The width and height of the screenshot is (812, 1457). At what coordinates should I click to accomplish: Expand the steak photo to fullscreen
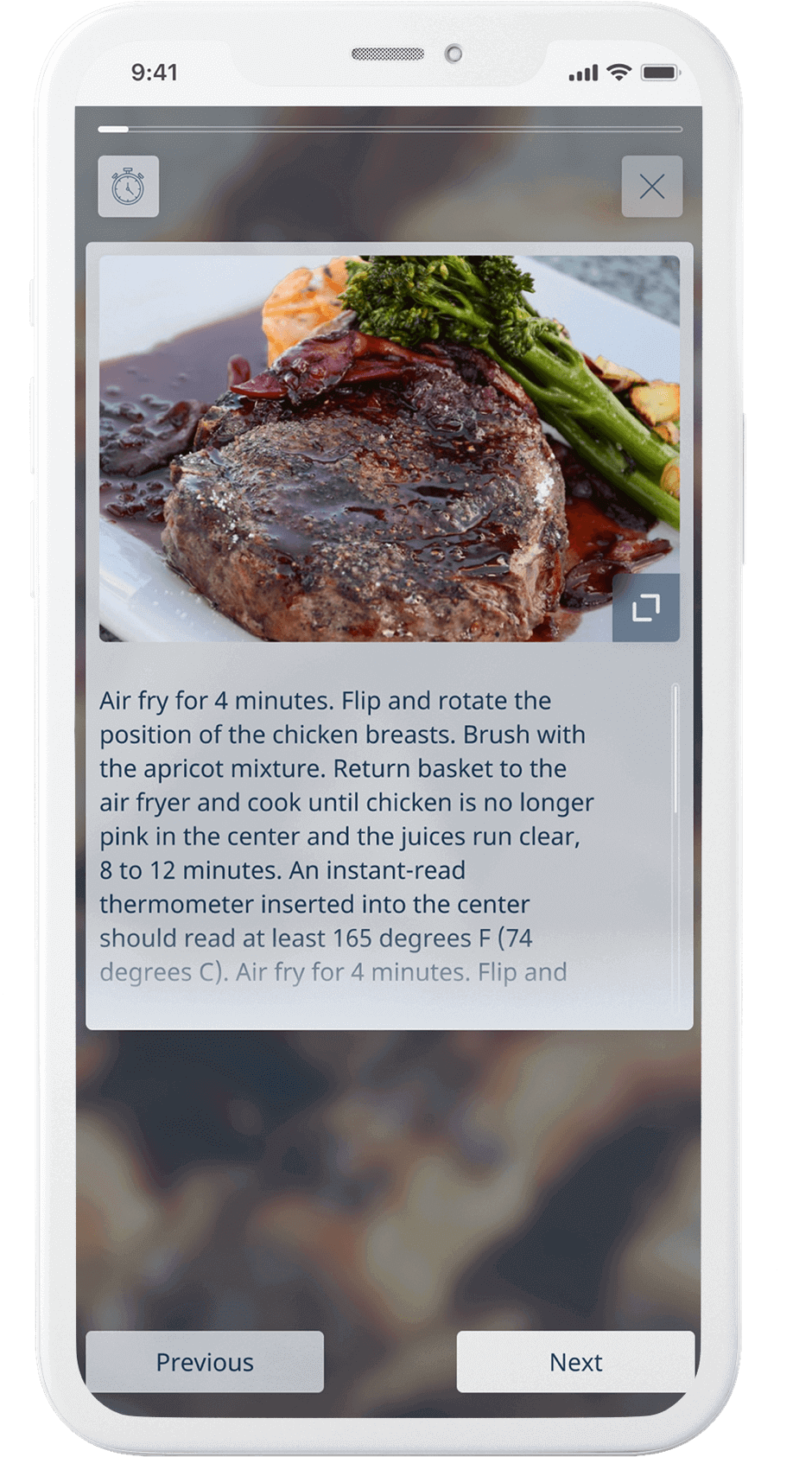click(645, 608)
